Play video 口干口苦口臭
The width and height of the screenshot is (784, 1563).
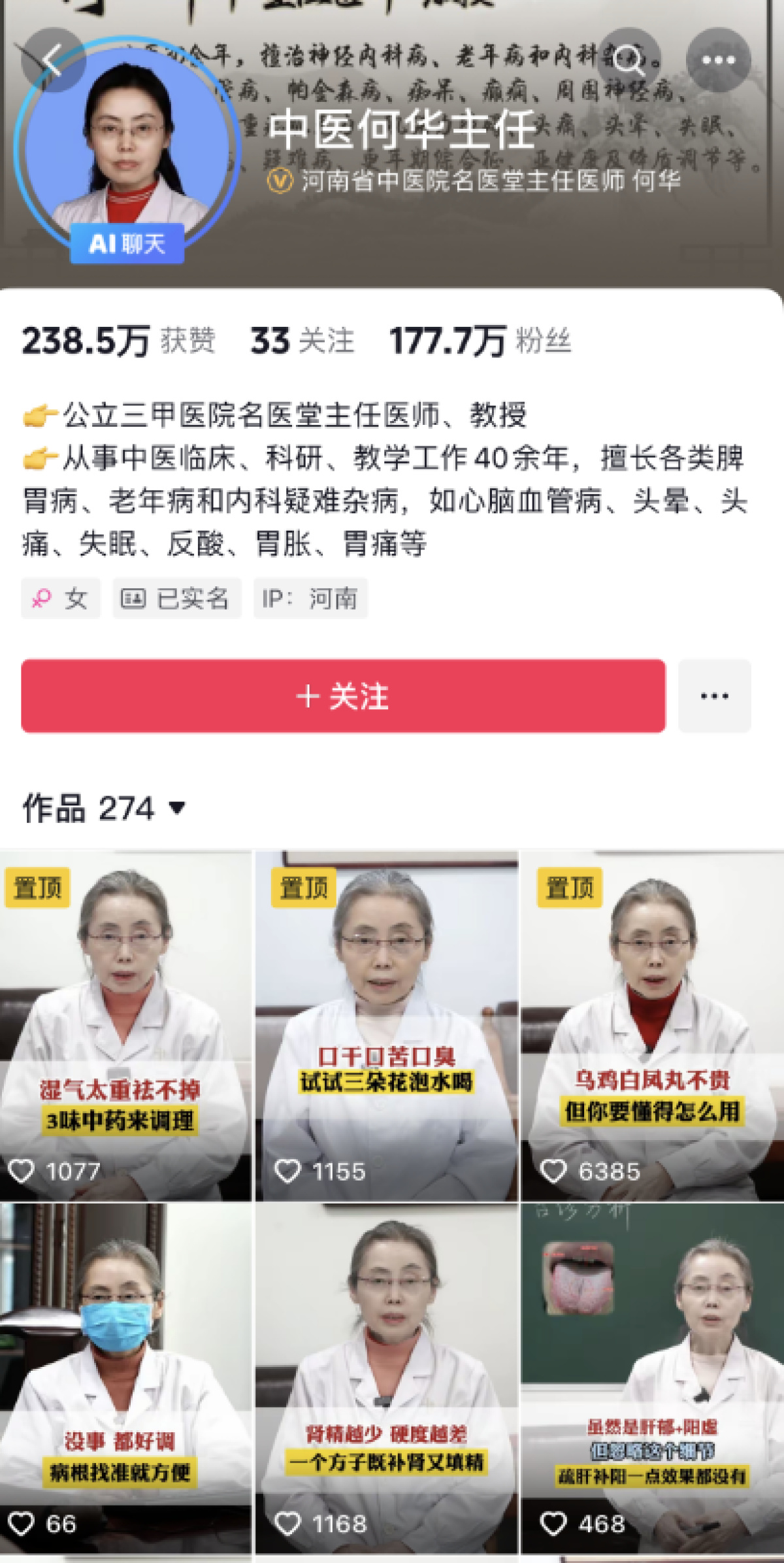coord(386,1026)
